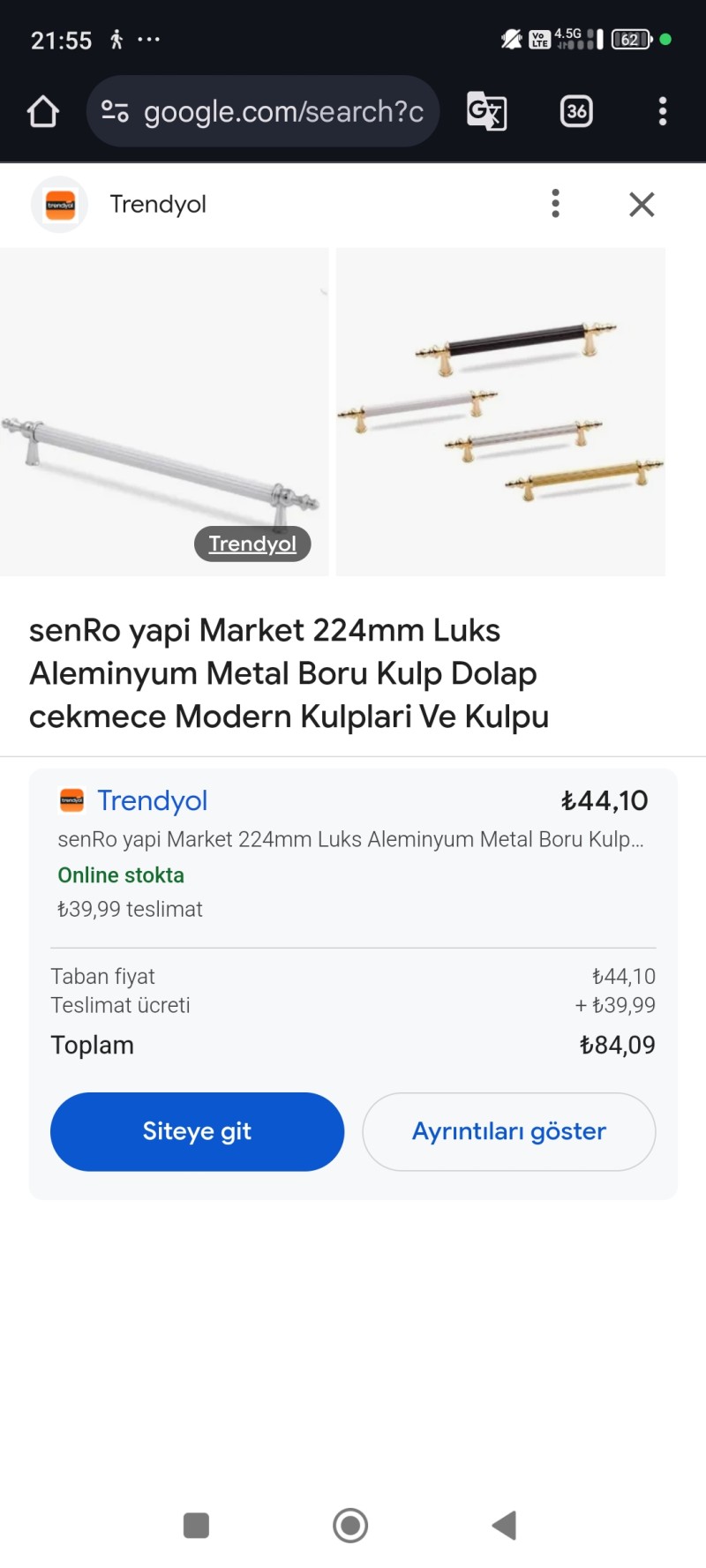Go back using the system back button
This screenshot has width=706, height=1568.
[x=505, y=1525]
